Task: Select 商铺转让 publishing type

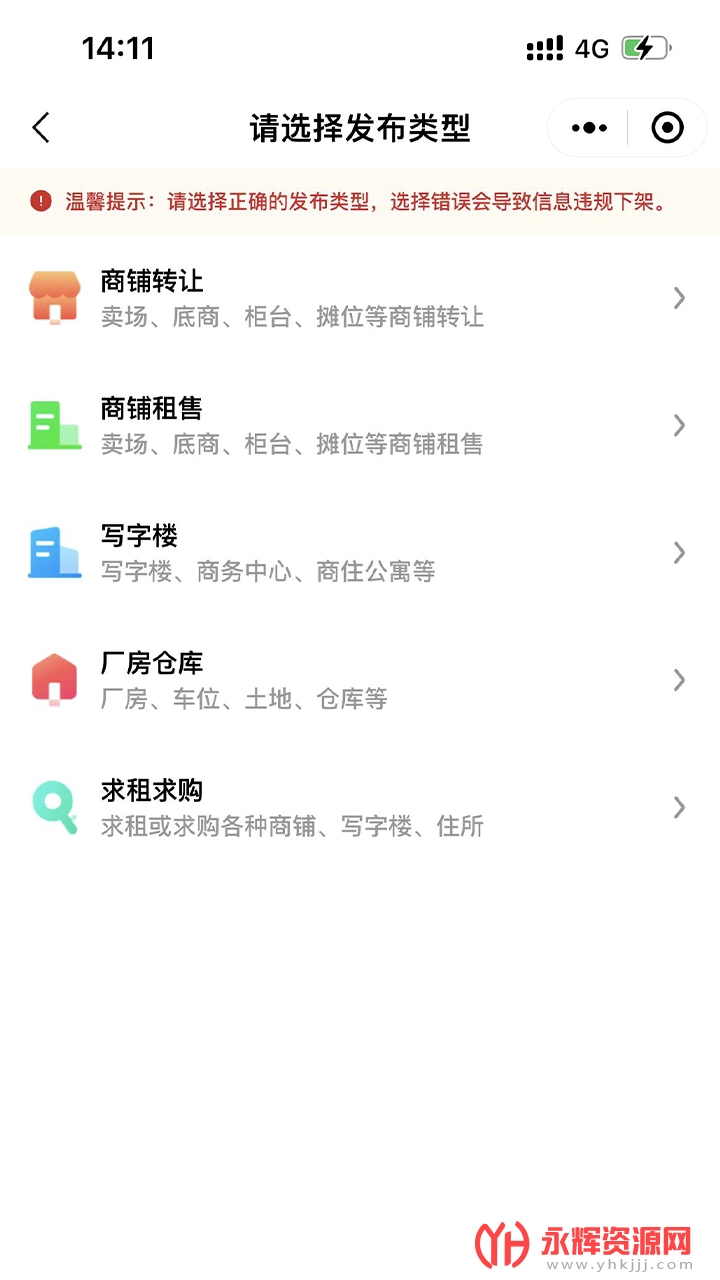Action: (x=360, y=298)
